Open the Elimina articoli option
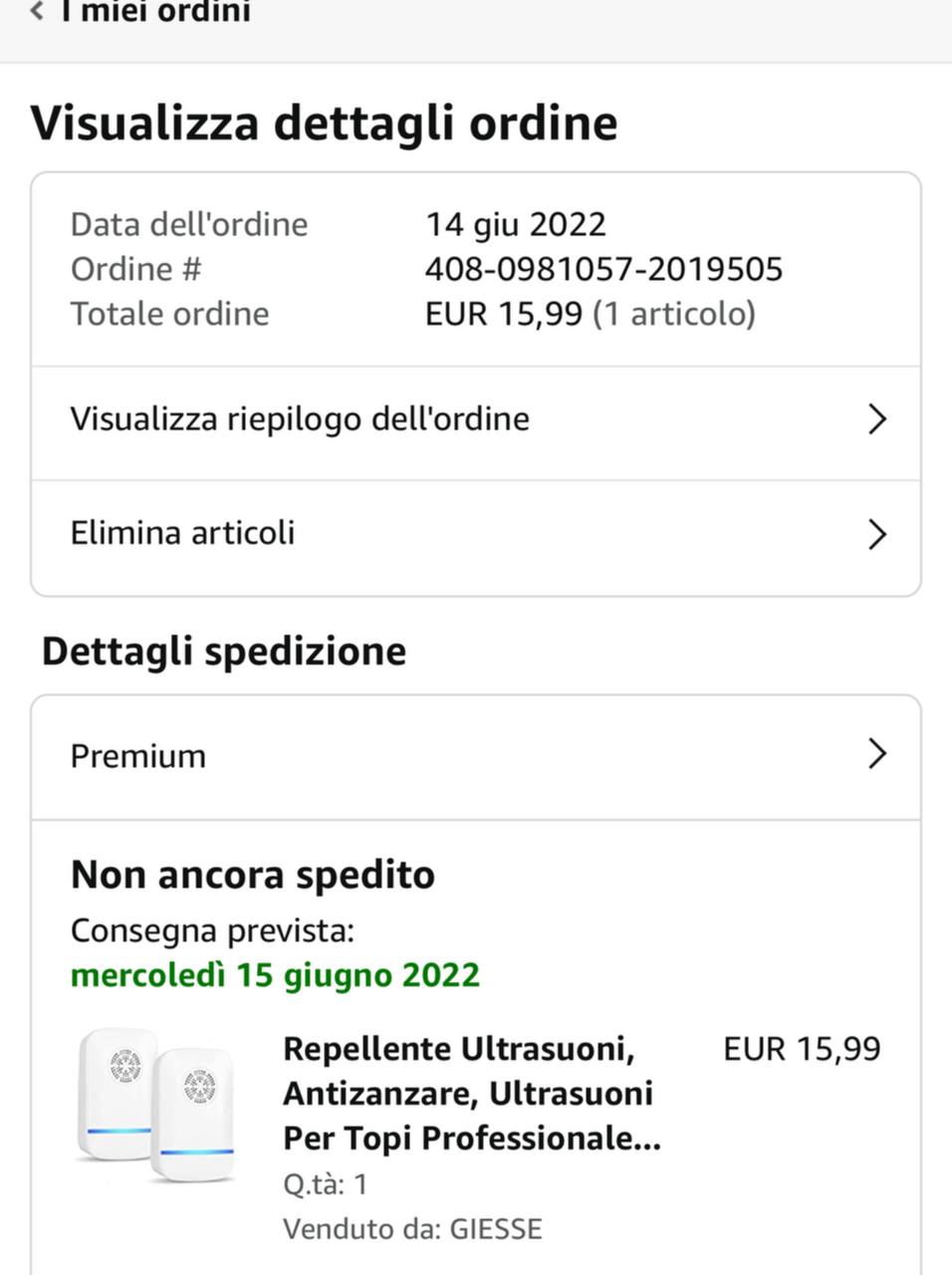Screen dimensions: 952x1275 coord(475,534)
